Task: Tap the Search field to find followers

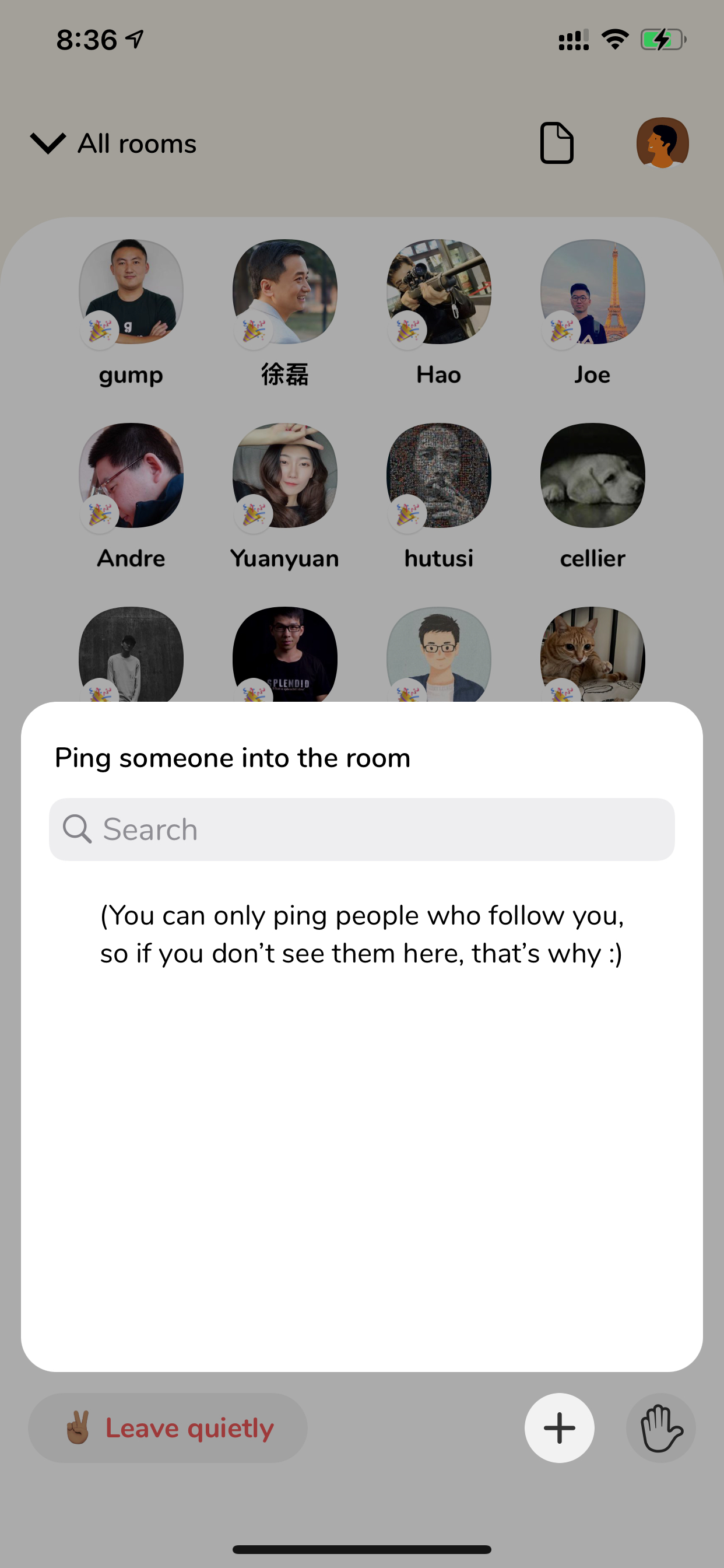Action: pyautogui.click(x=361, y=829)
